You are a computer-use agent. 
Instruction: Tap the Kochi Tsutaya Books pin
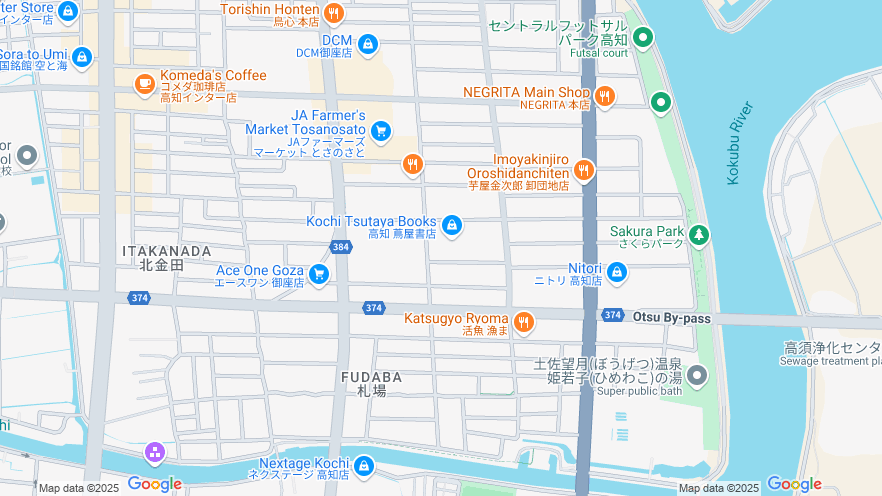(x=452, y=226)
